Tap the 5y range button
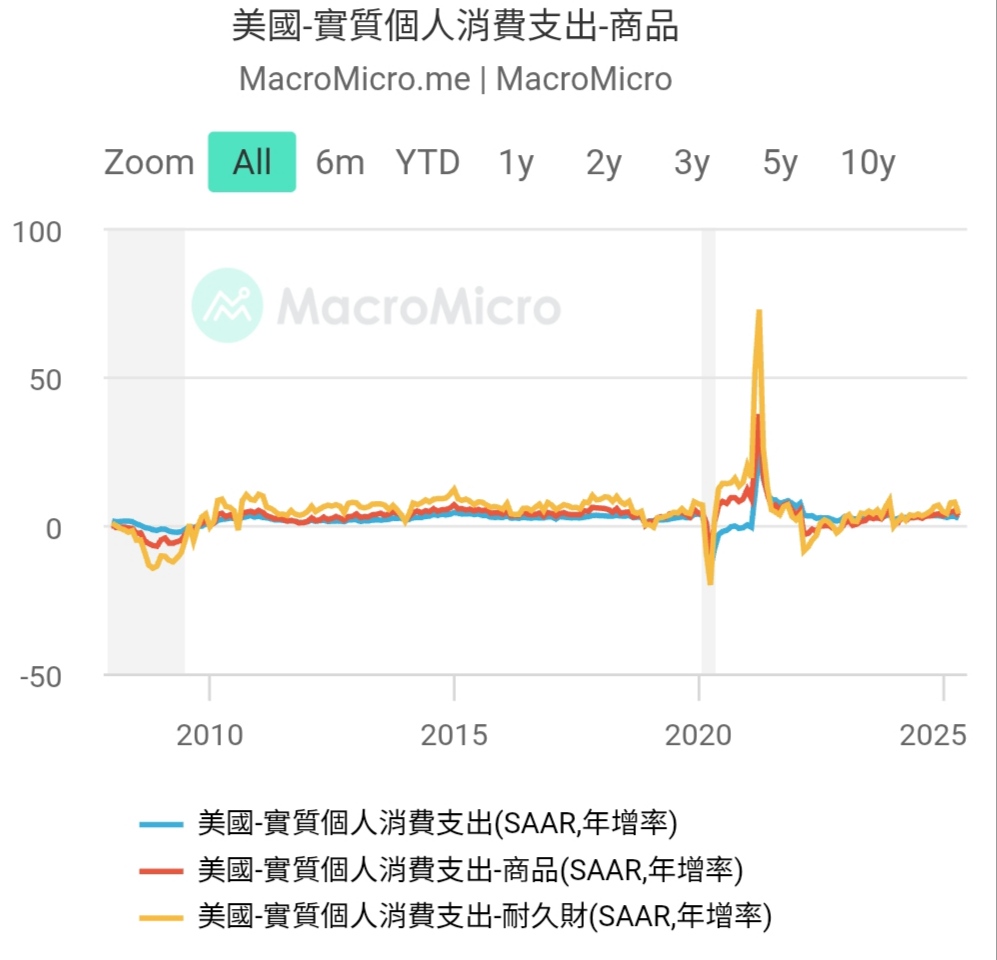This screenshot has height=960, width=997. [779, 162]
